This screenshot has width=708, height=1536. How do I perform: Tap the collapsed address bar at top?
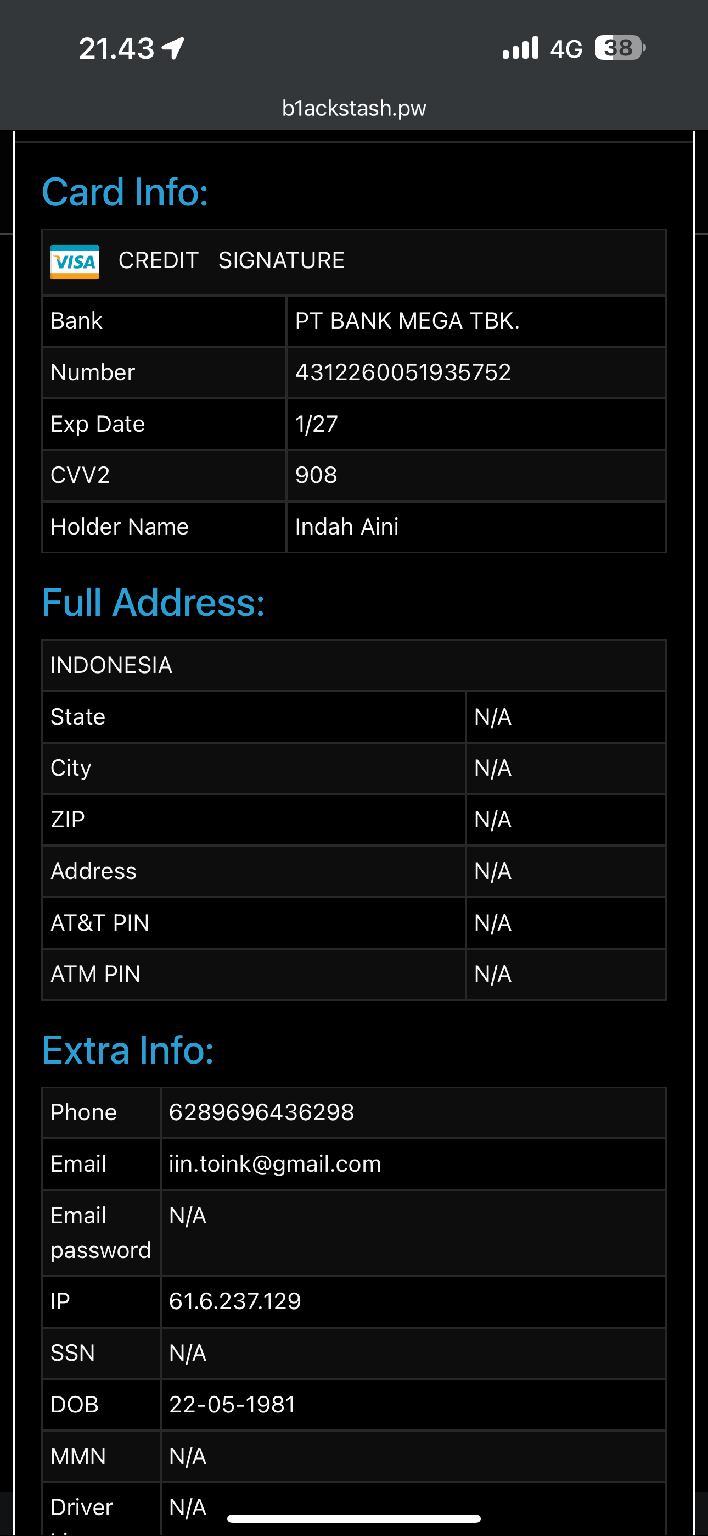pos(354,108)
